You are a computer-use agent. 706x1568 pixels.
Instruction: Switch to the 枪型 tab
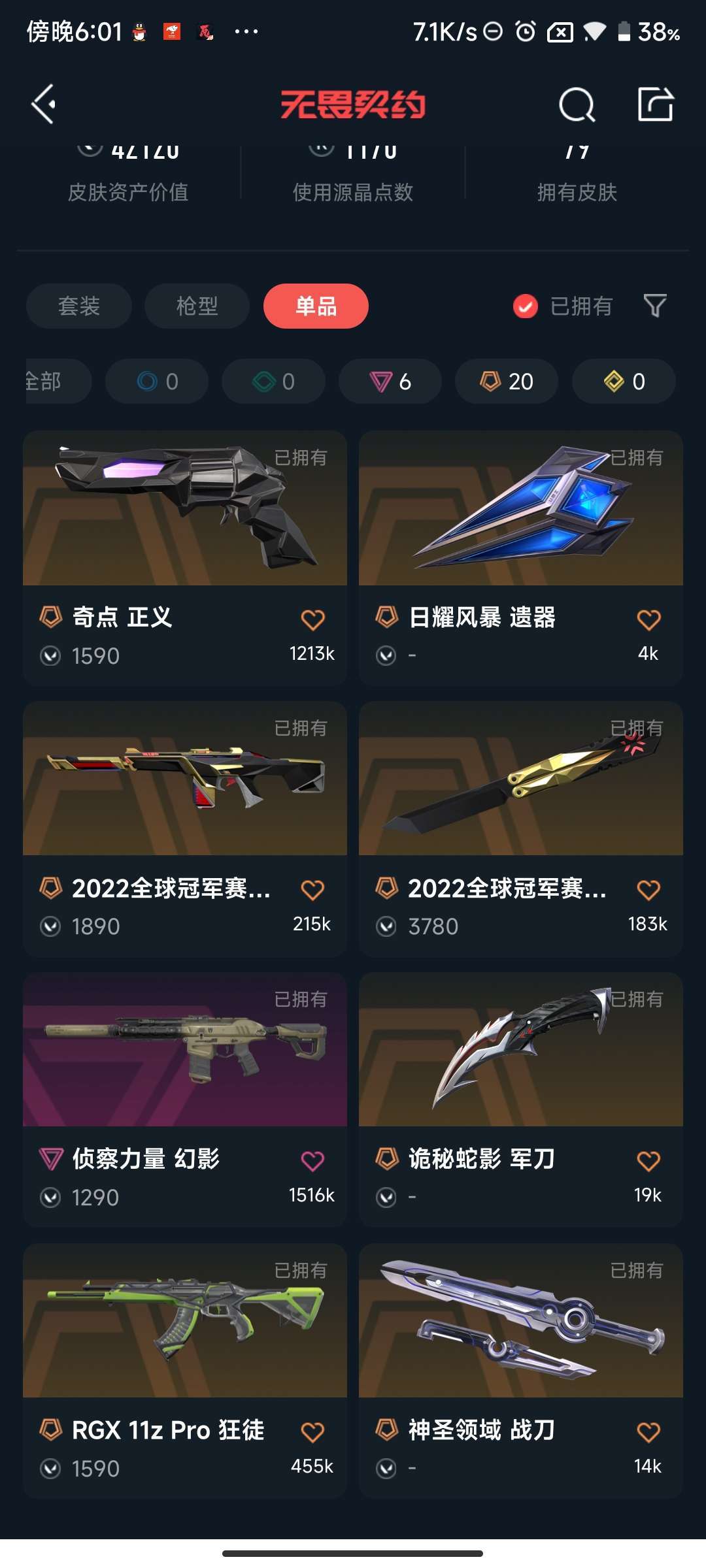coord(197,306)
